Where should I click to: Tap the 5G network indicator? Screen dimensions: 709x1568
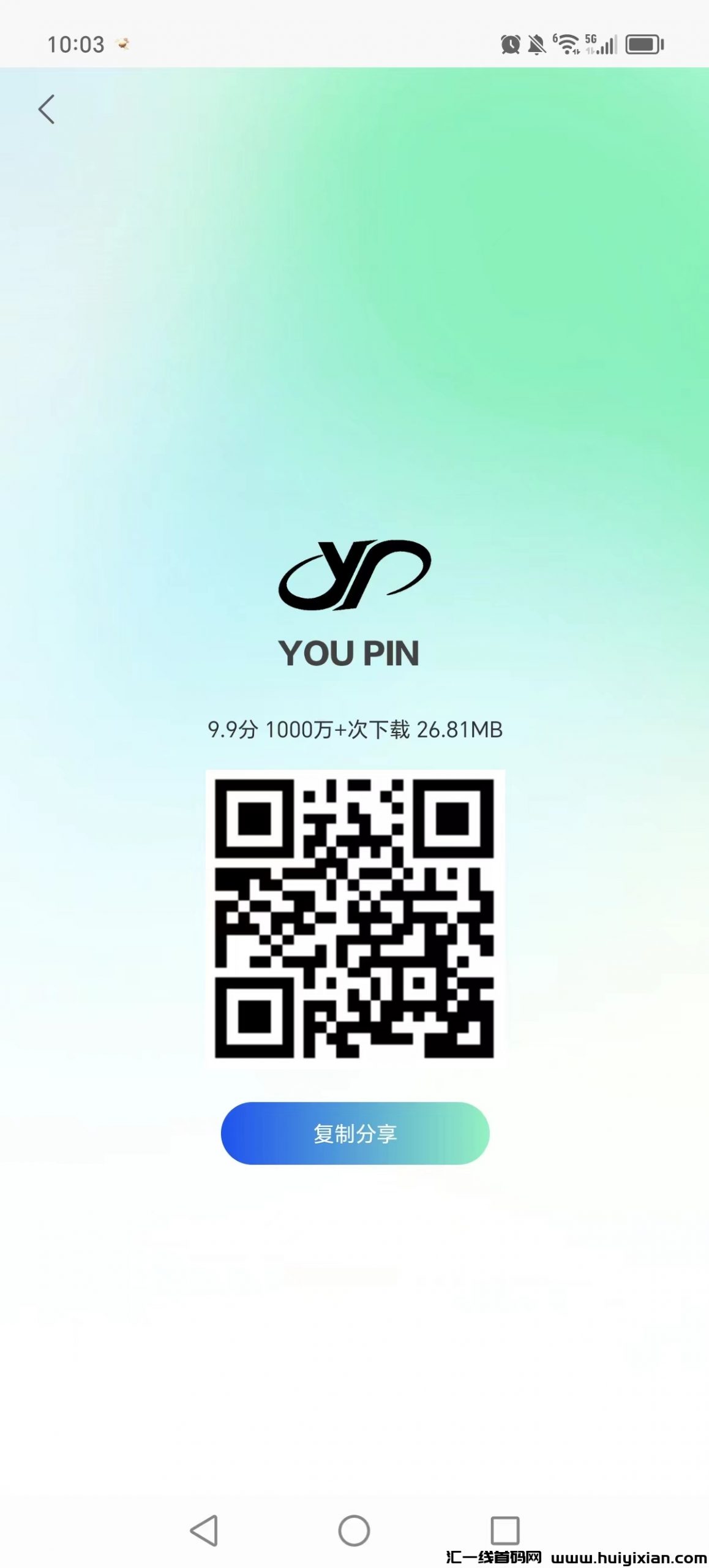pos(591,40)
